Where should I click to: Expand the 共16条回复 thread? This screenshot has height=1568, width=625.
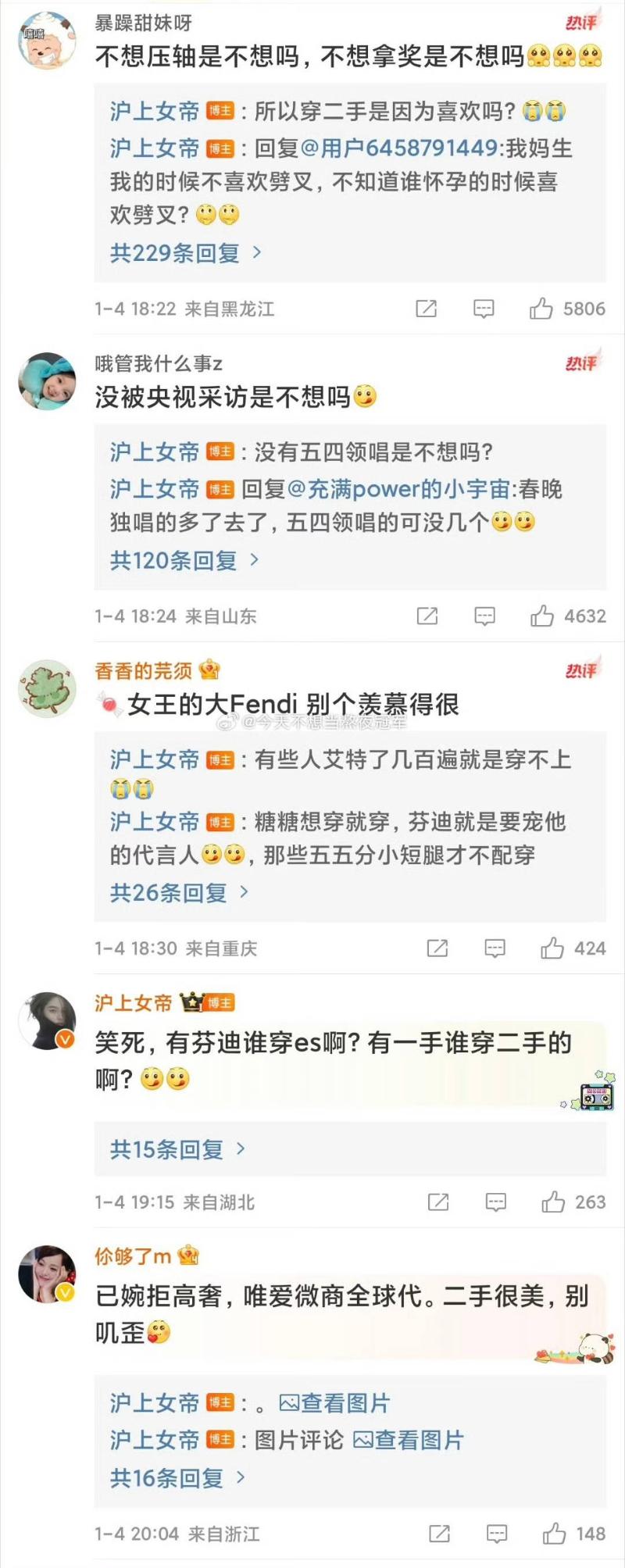click(x=177, y=1478)
